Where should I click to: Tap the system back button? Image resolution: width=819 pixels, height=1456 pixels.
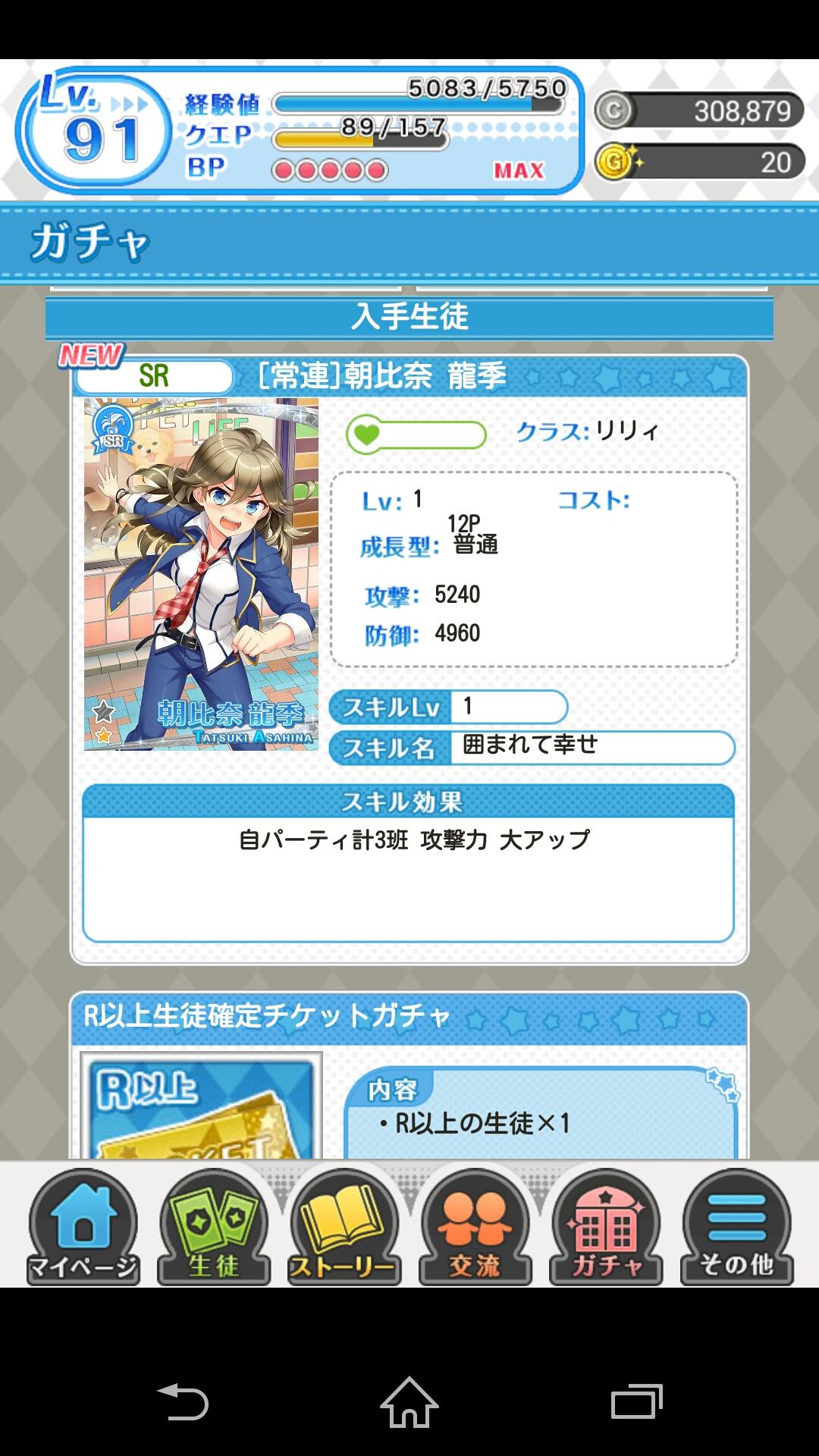click(183, 1401)
